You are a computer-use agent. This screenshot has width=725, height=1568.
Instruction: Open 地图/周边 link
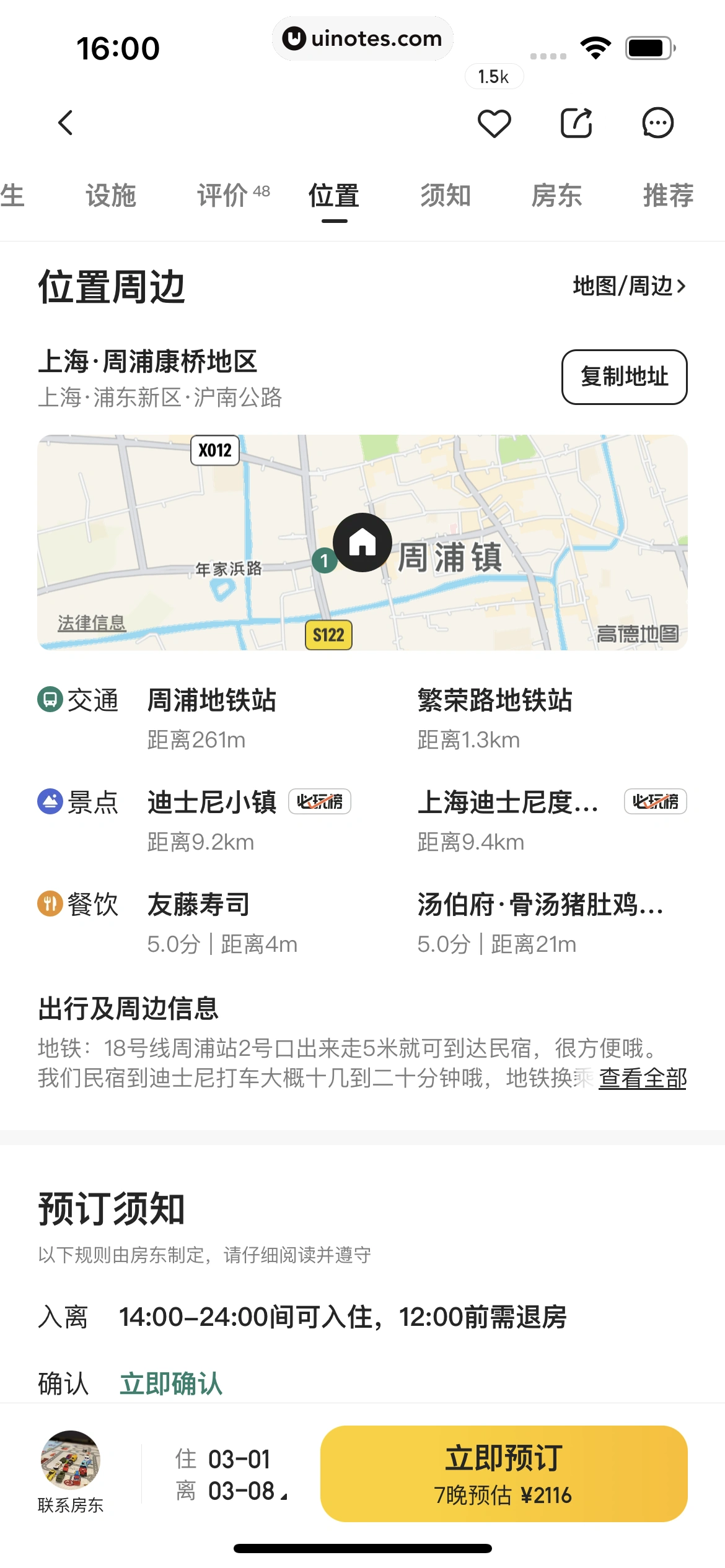click(629, 286)
